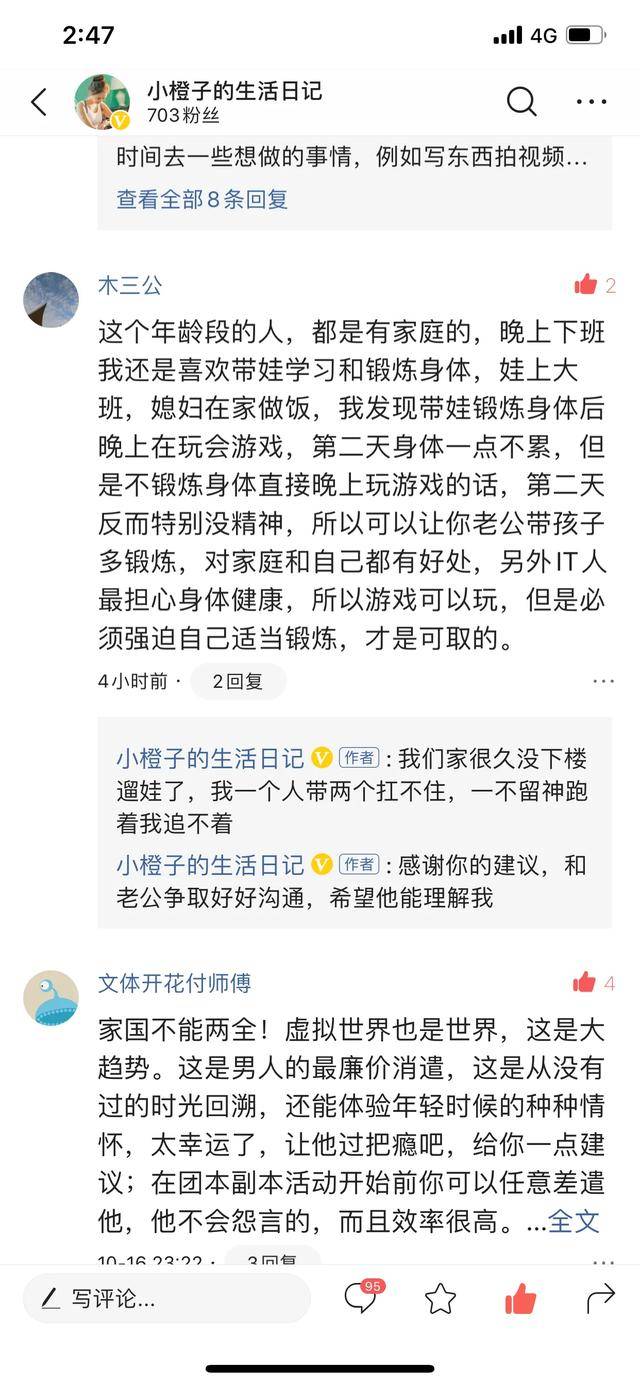The height and width of the screenshot is (1385, 640).
Task: Open the search icon in header
Action: click(x=521, y=101)
